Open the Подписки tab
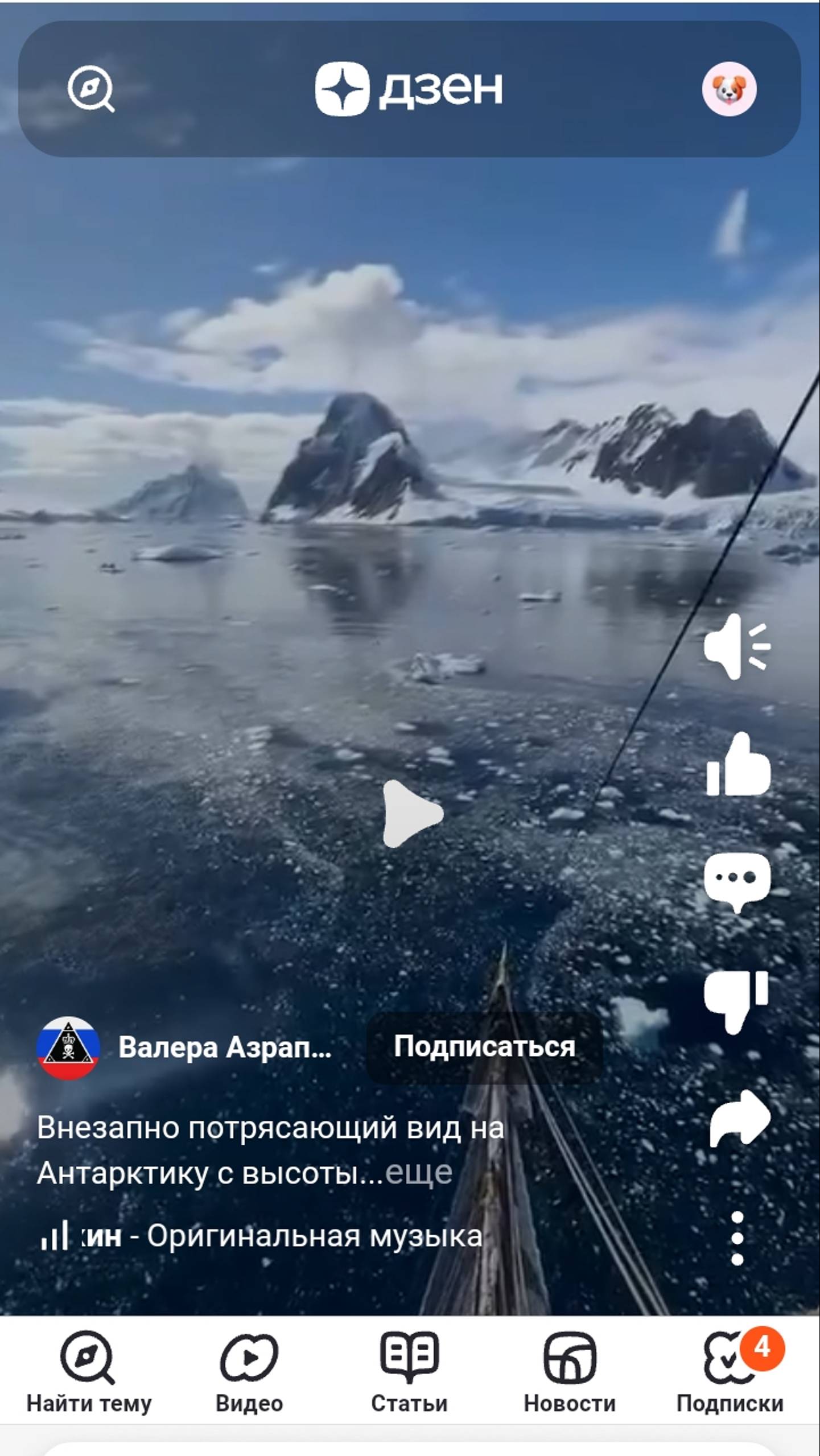The width and height of the screenshot is (820, 1456). pyautogui.click(x=730, y=1371)
